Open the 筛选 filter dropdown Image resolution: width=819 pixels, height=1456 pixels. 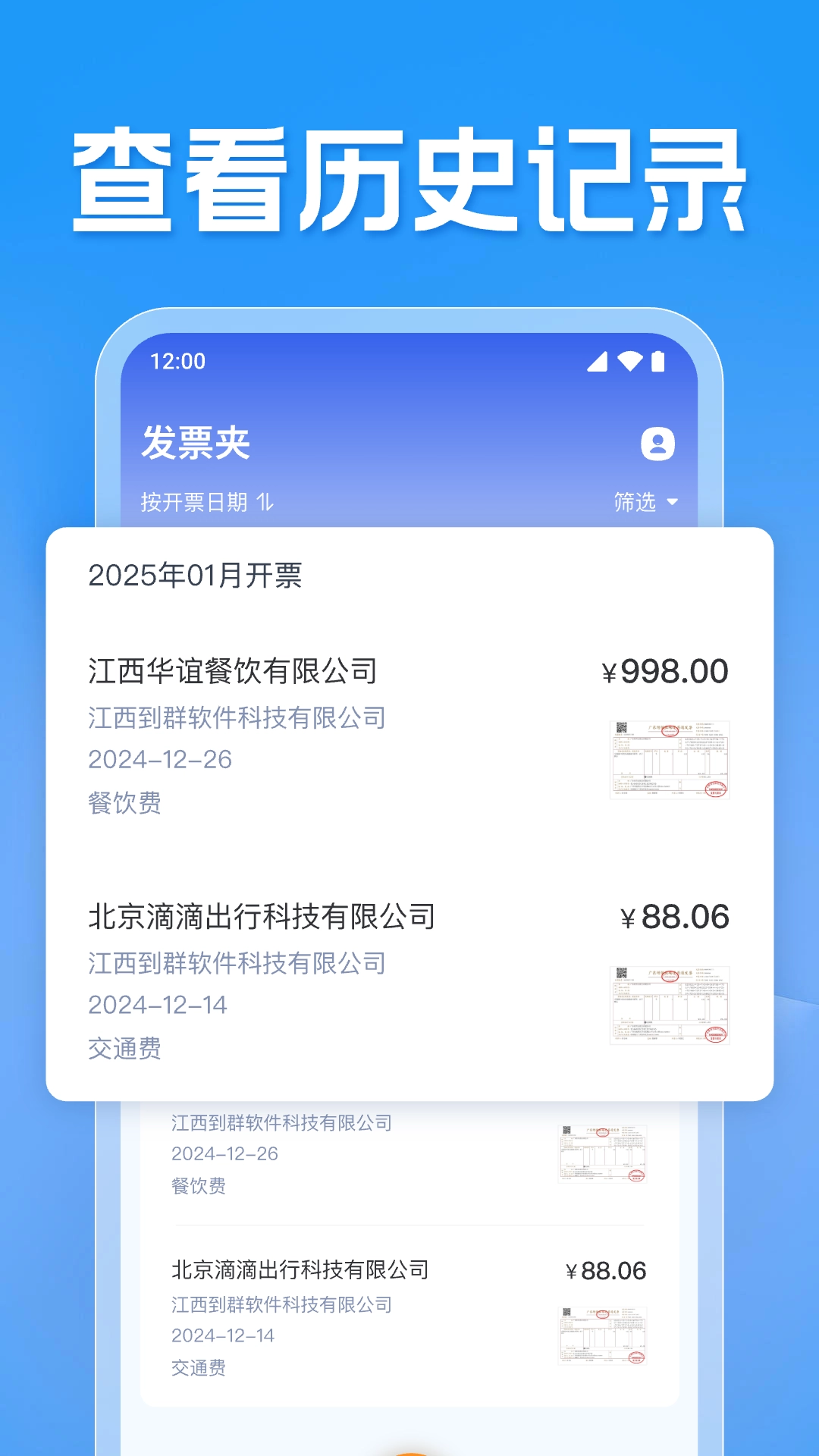[635, 503]
